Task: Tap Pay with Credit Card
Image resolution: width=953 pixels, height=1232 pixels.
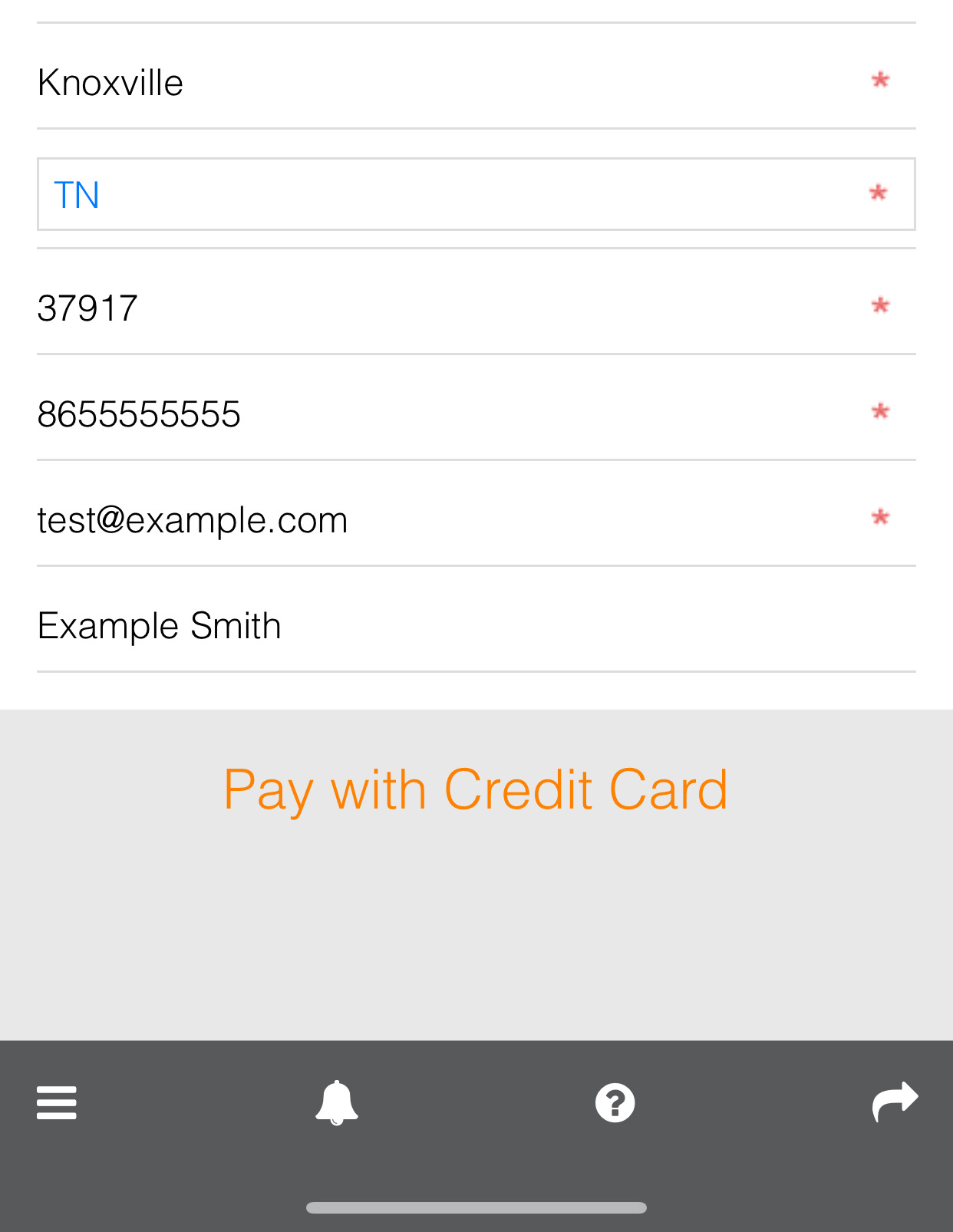Action: click(x=476, y=789)
